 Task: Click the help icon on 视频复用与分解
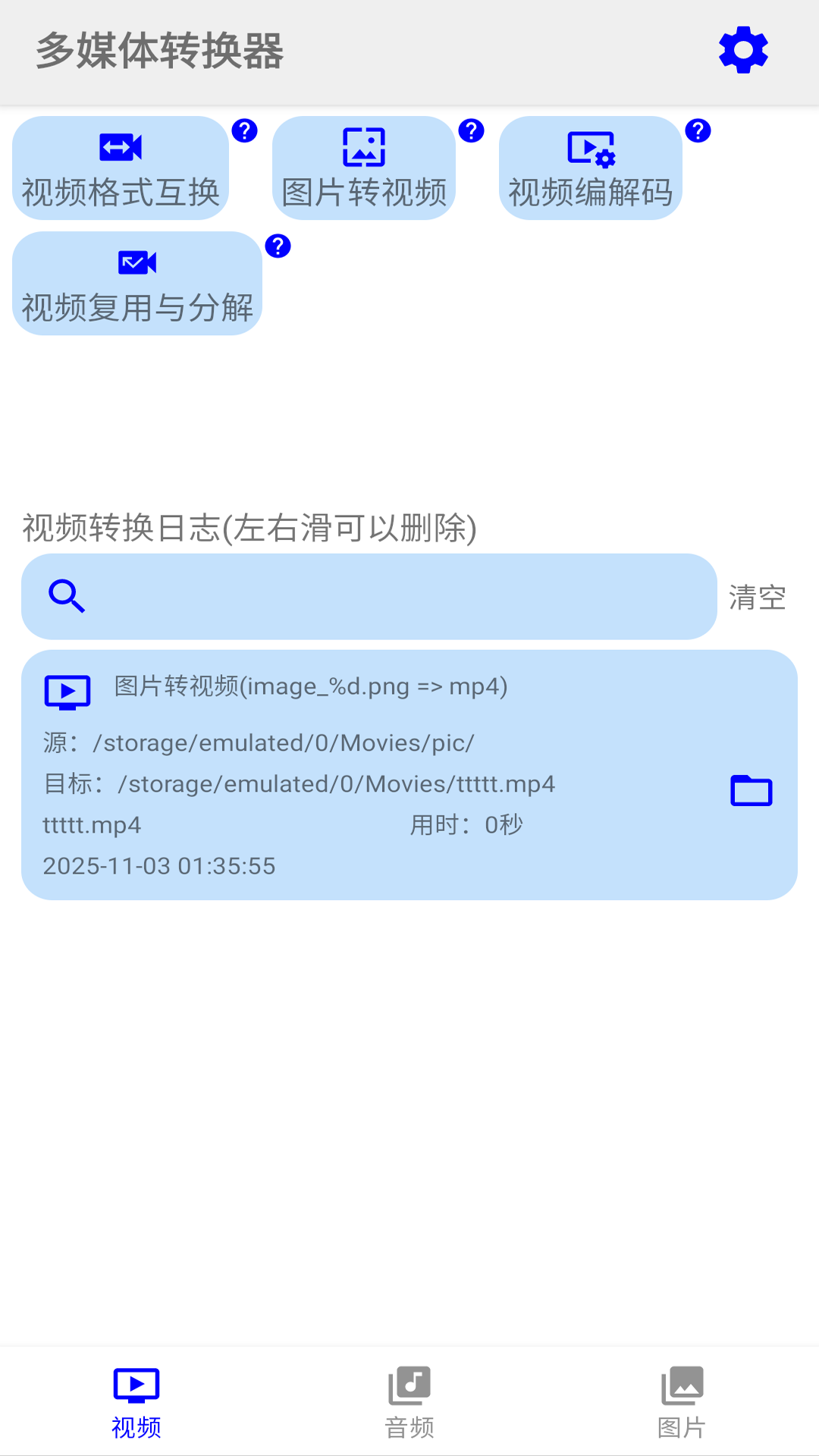[278, 246]
